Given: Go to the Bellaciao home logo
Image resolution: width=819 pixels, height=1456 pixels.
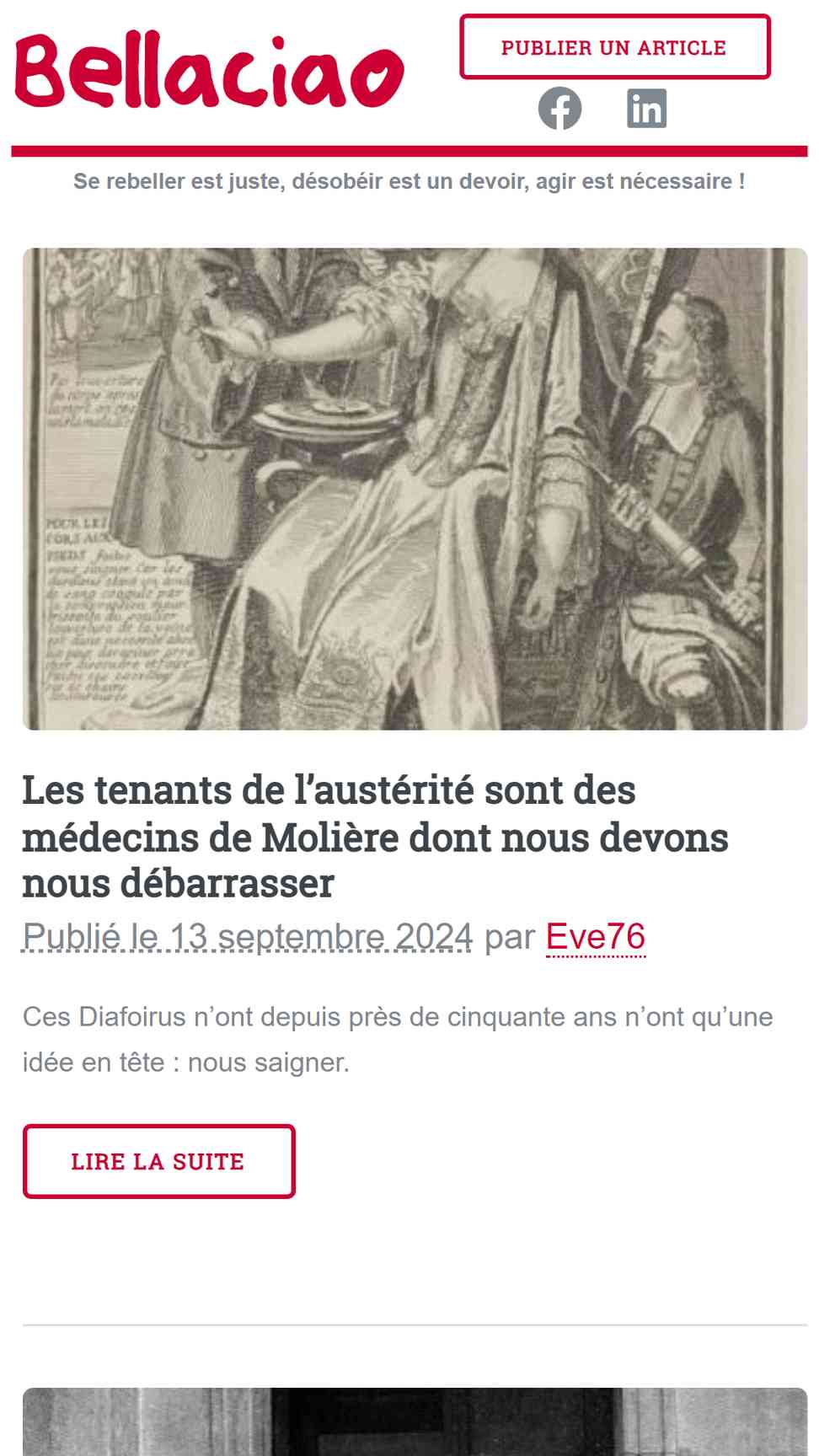Looking at the screenshot, I should (x=209, y=72).
